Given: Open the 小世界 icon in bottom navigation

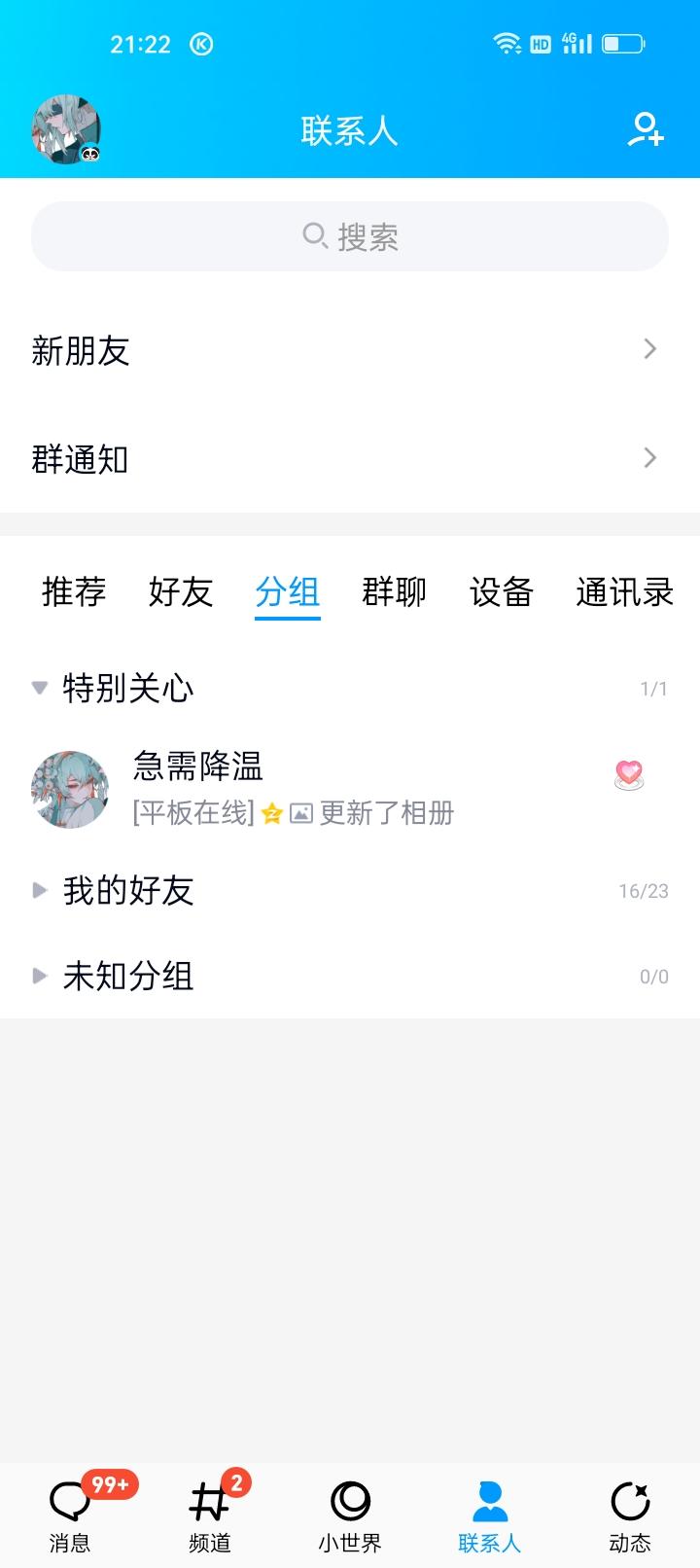Looking at the screenshot, I should [350, 1503].
